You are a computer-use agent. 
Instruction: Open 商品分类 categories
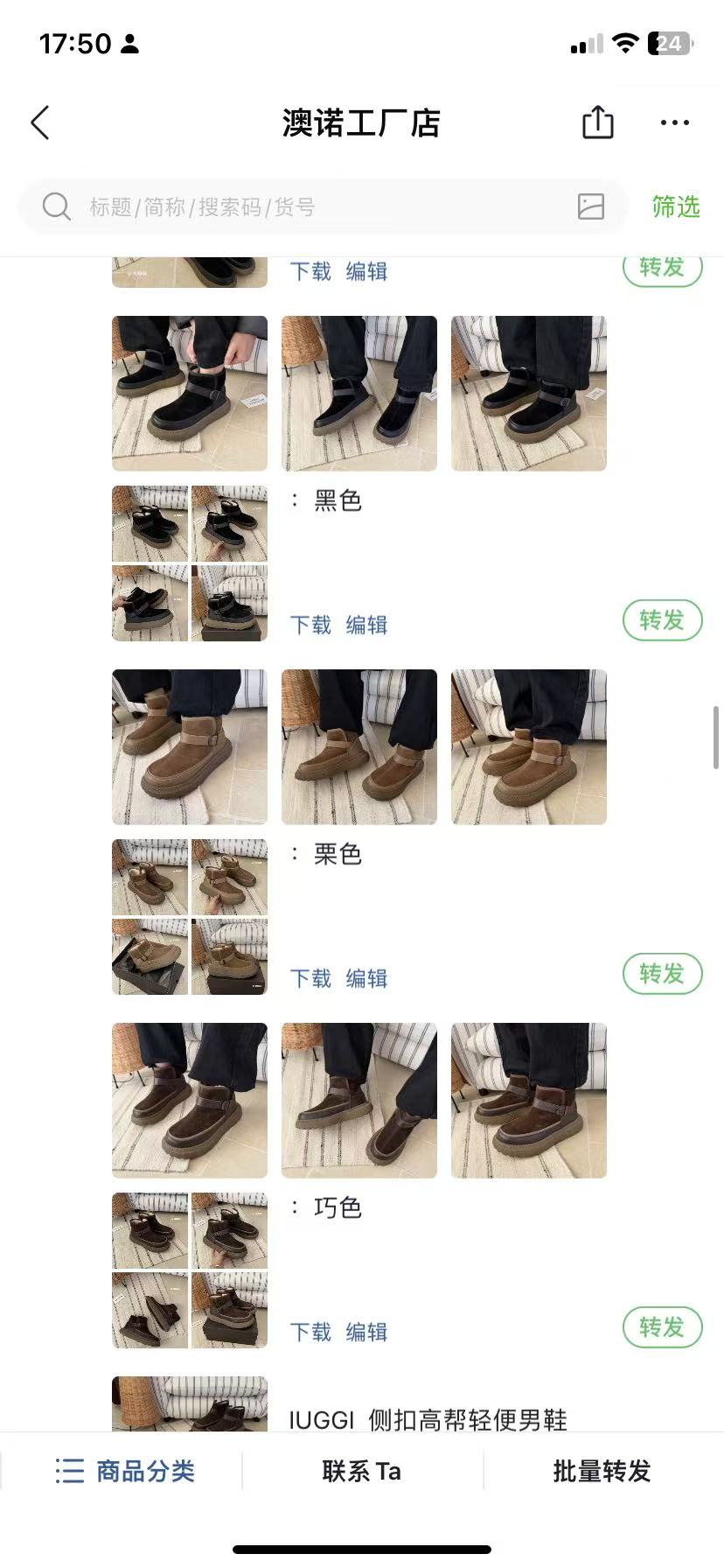point(124,1471)
